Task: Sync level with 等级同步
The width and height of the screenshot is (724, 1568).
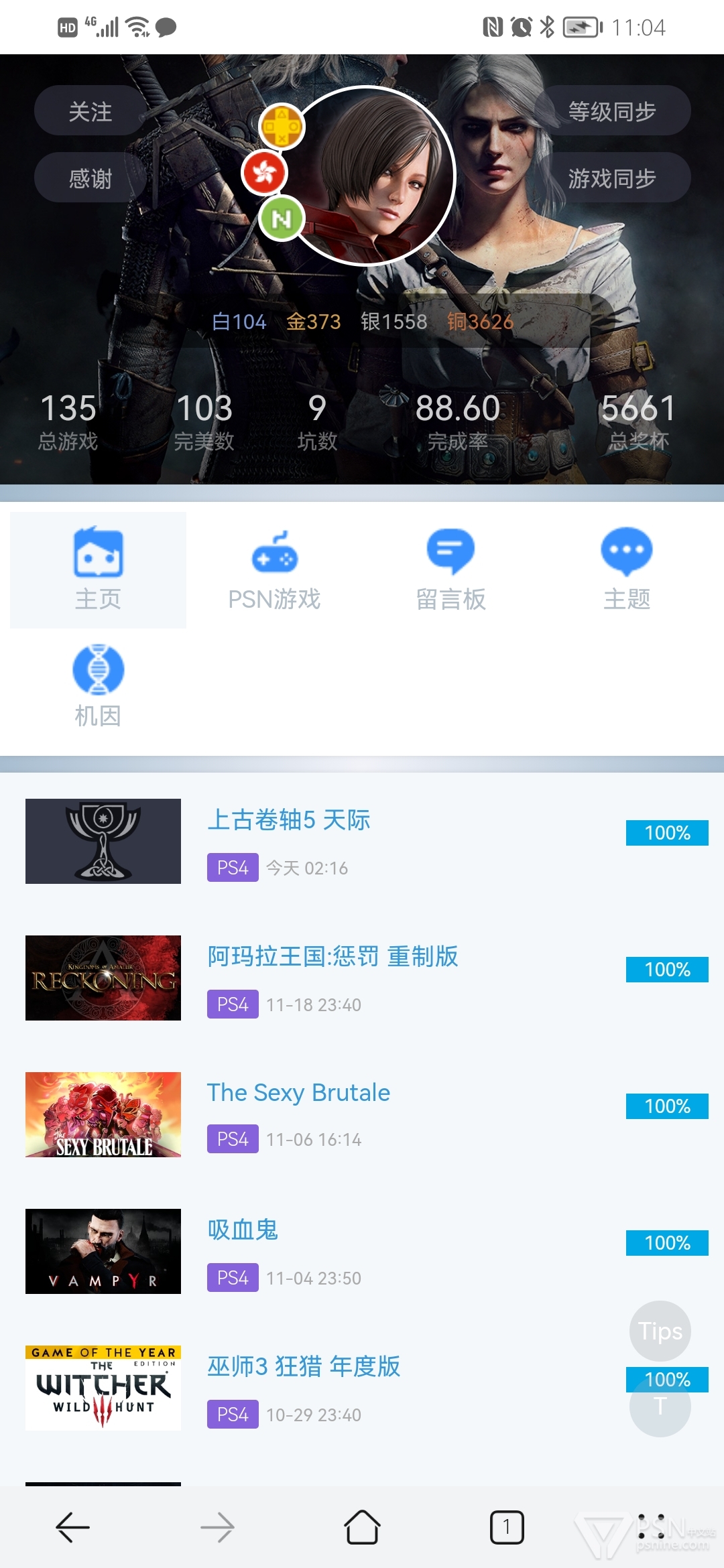Action: click(612, 111)
